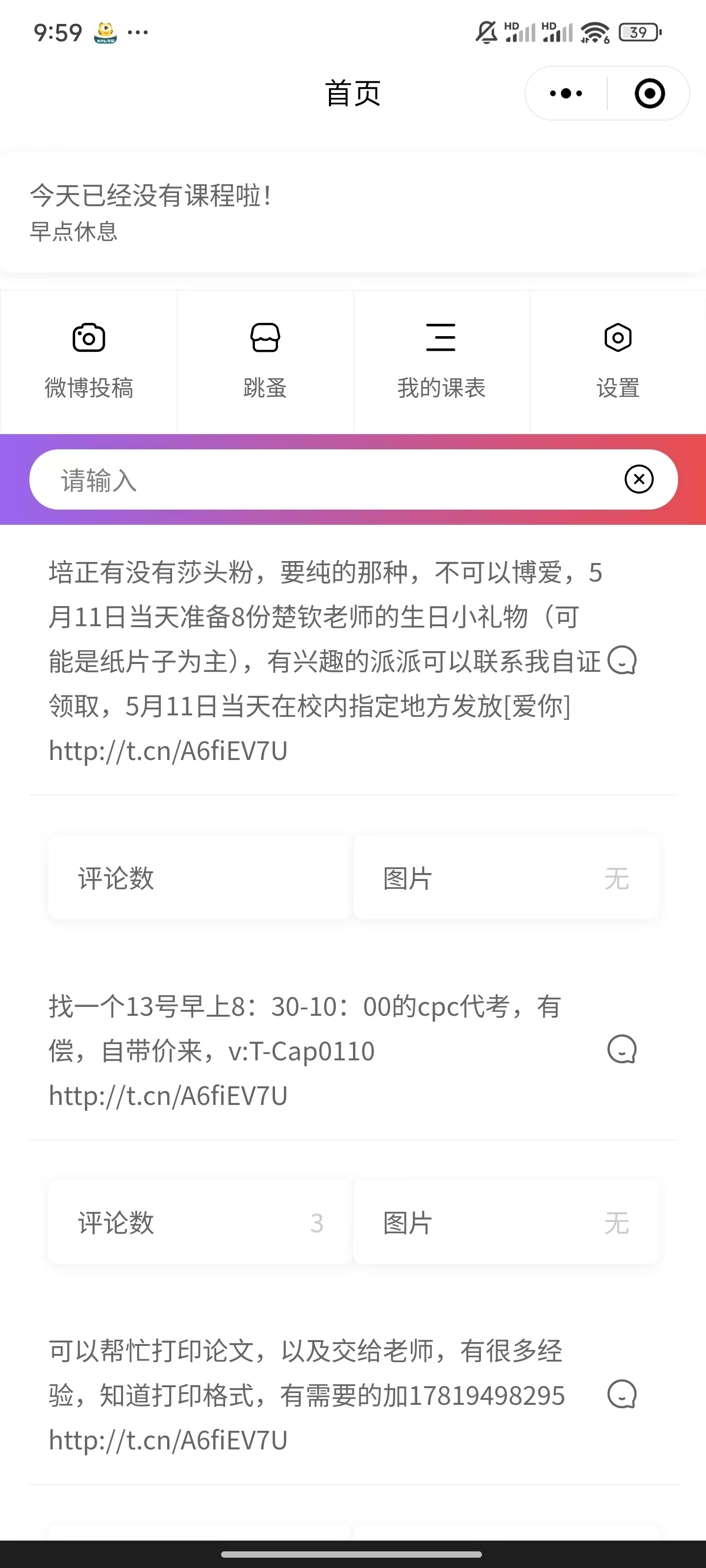Comment on the 打印论文 post
The width and height of the screenshot is (706, 1568).
622,1394
